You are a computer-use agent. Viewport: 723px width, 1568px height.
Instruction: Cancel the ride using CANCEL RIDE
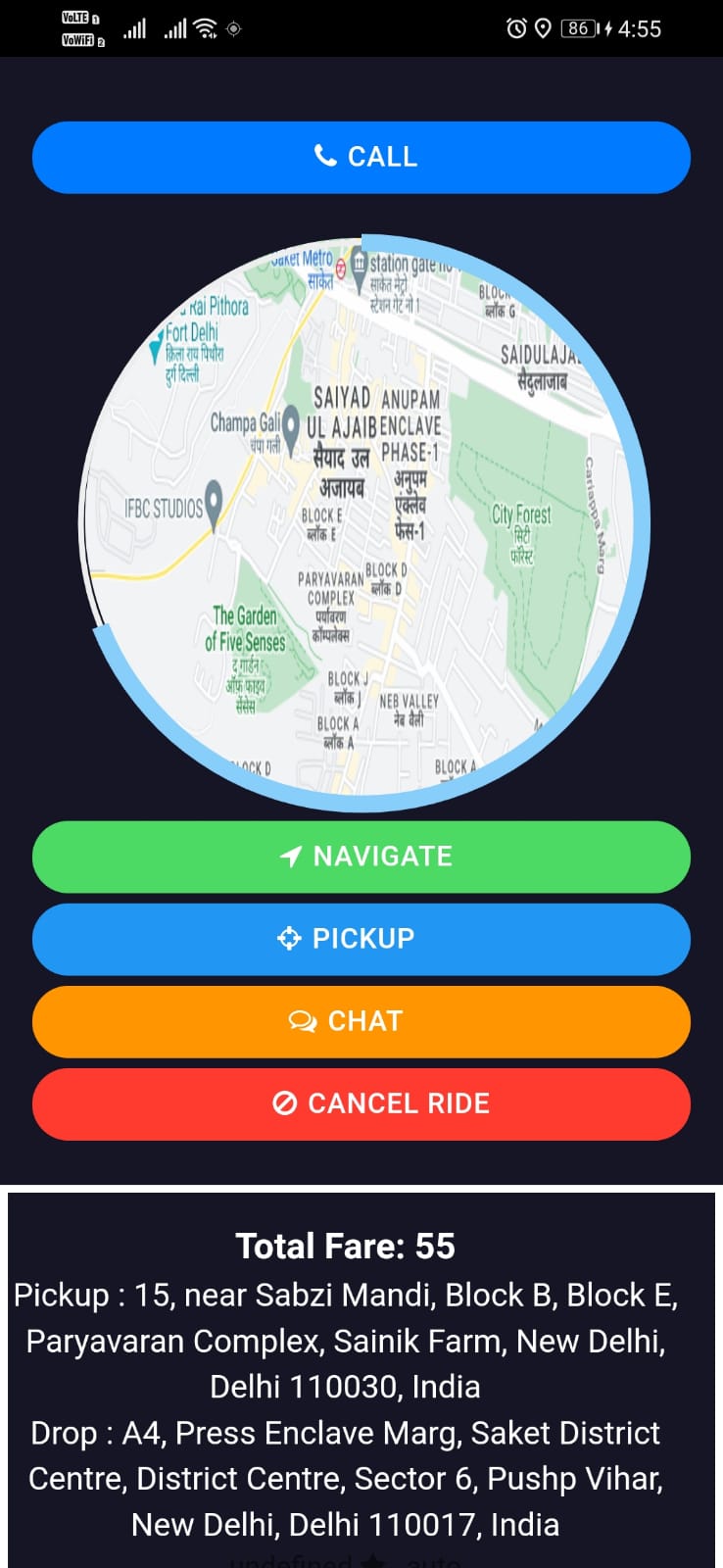tap(361, 1103)
